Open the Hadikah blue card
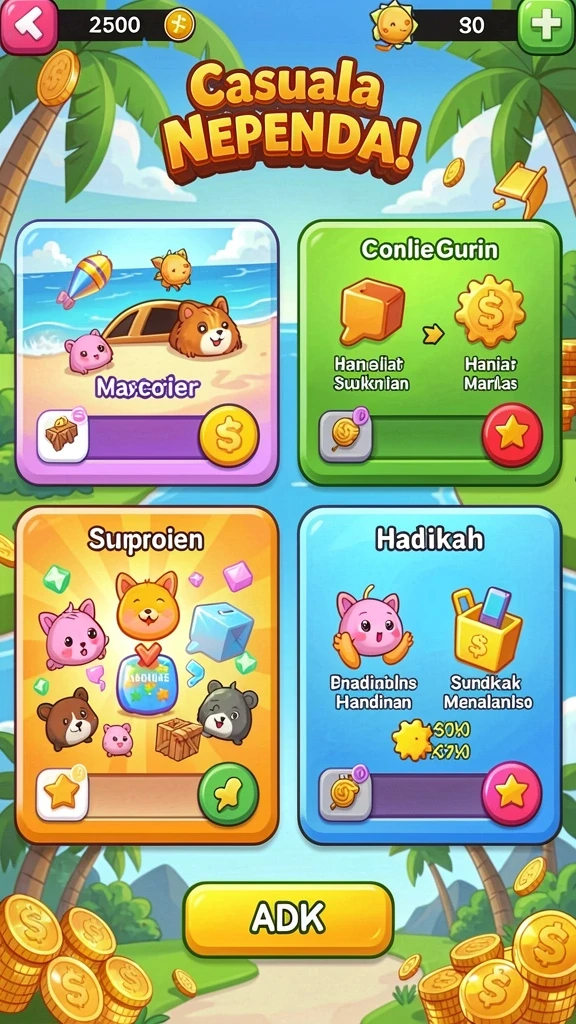The height and width of the screenshot is (1024, 576). (x=430, y=676)
